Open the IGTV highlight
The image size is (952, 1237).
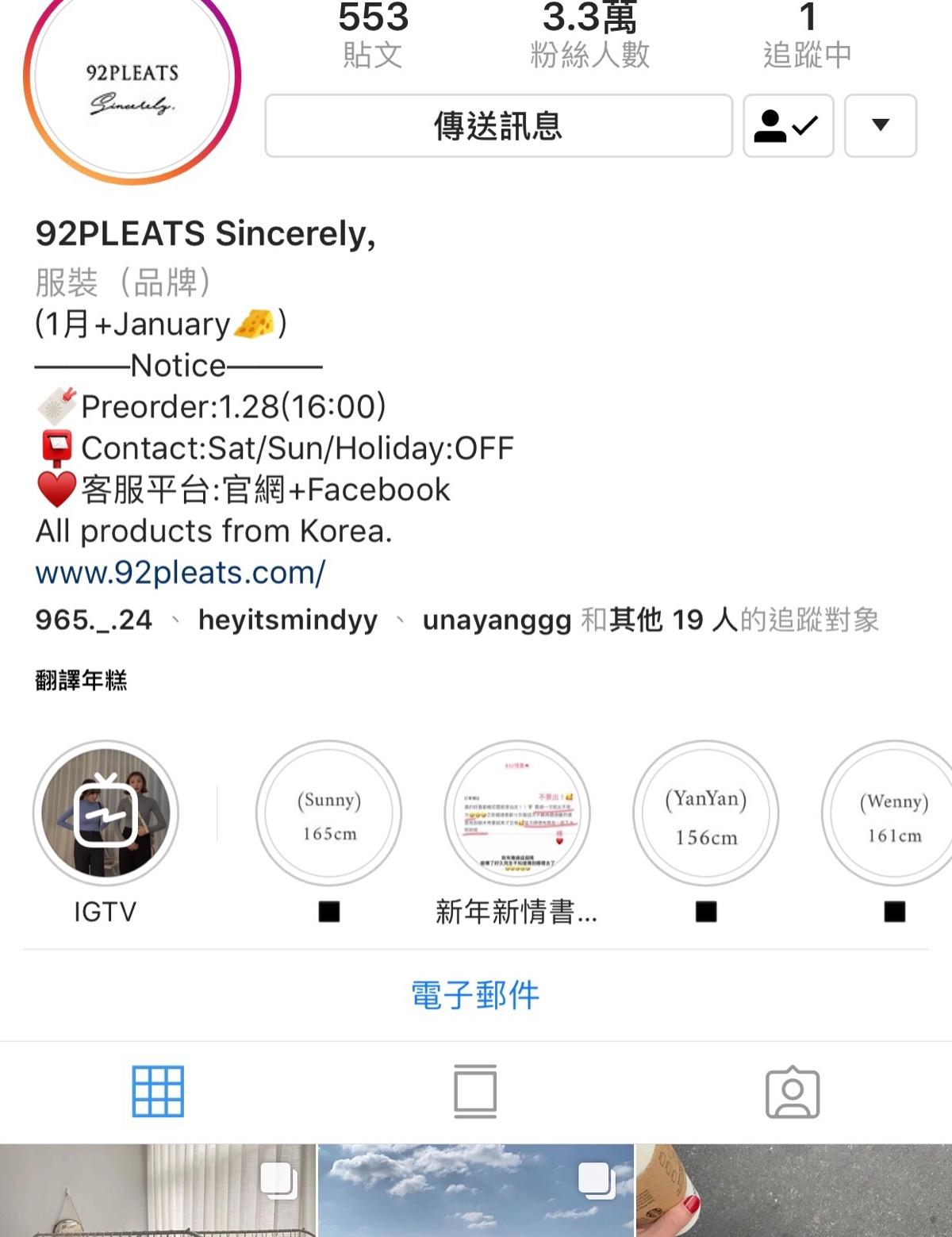106,813
